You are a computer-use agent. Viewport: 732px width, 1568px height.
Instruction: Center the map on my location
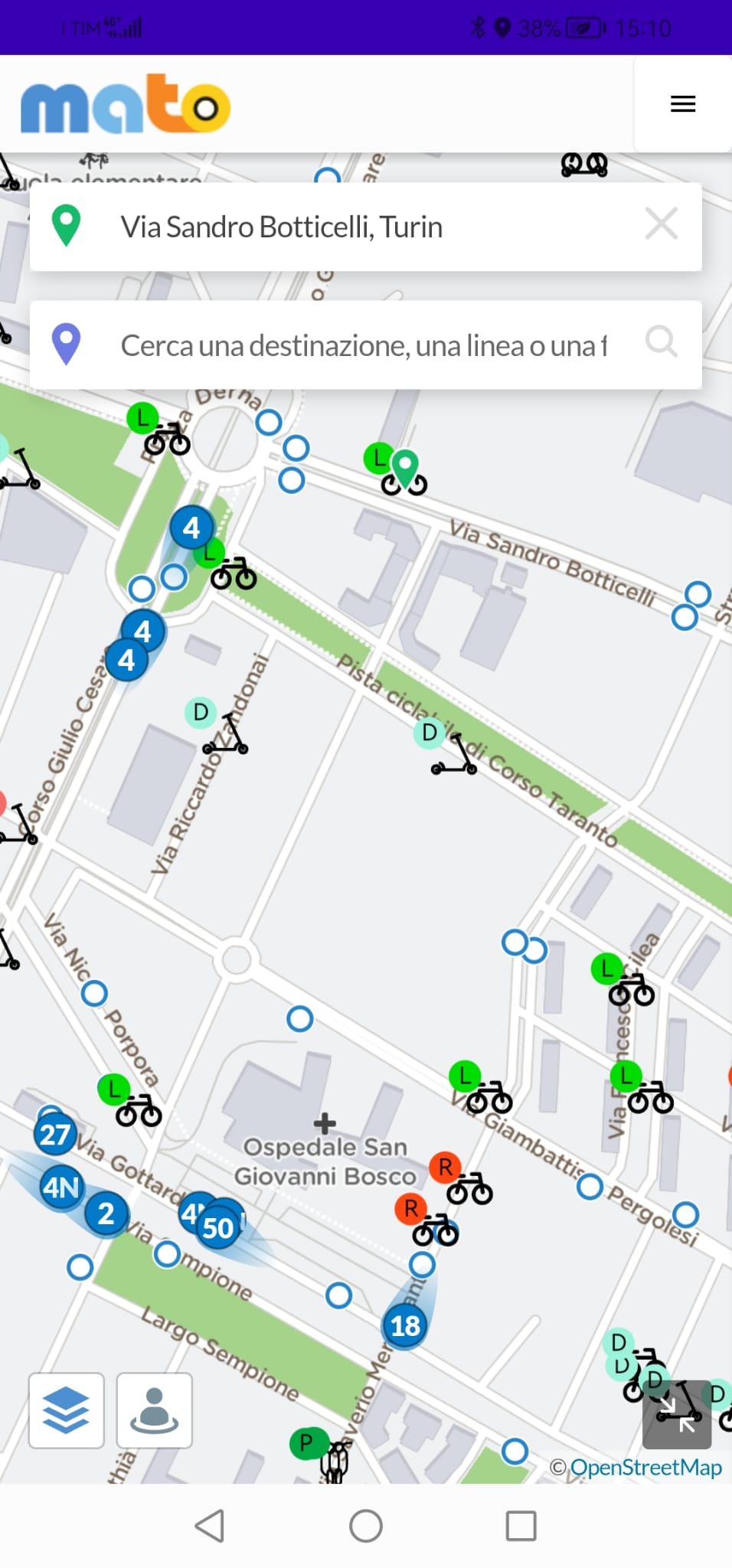[x=154, y=1410]
